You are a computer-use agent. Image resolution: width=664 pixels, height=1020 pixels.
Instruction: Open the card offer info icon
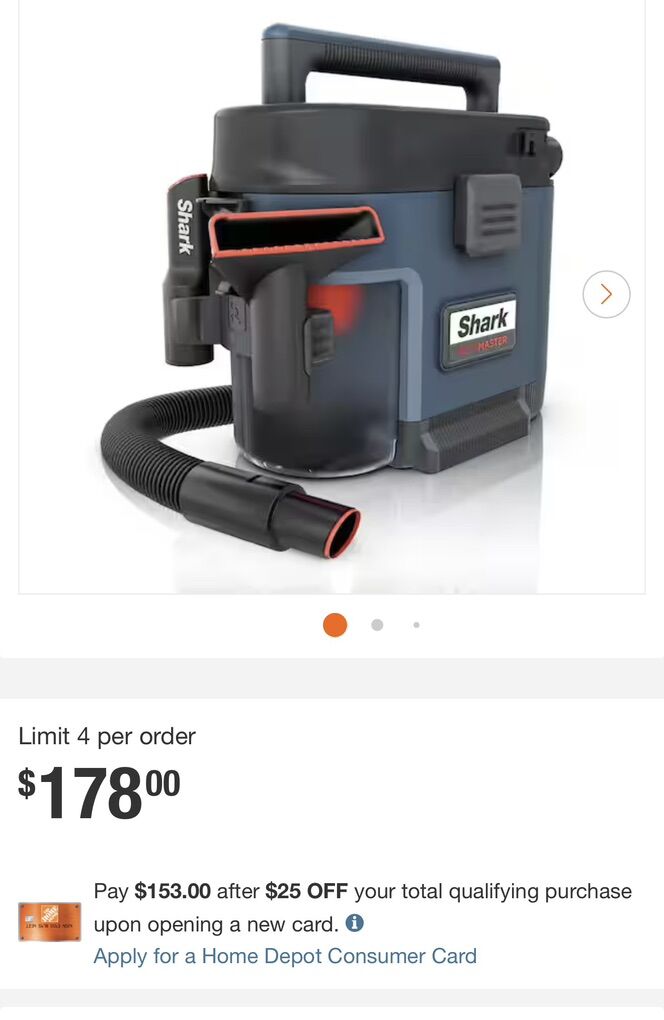point(354,922)
